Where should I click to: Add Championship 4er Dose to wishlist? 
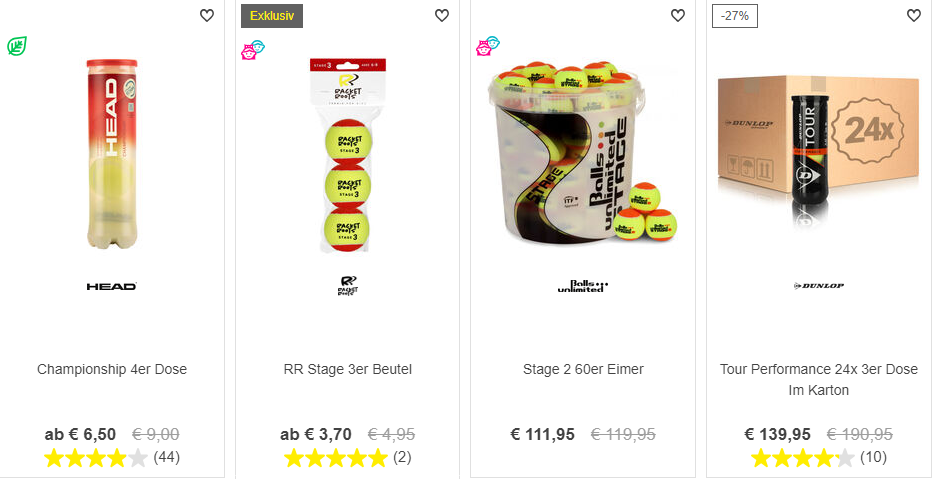(206, 16)
